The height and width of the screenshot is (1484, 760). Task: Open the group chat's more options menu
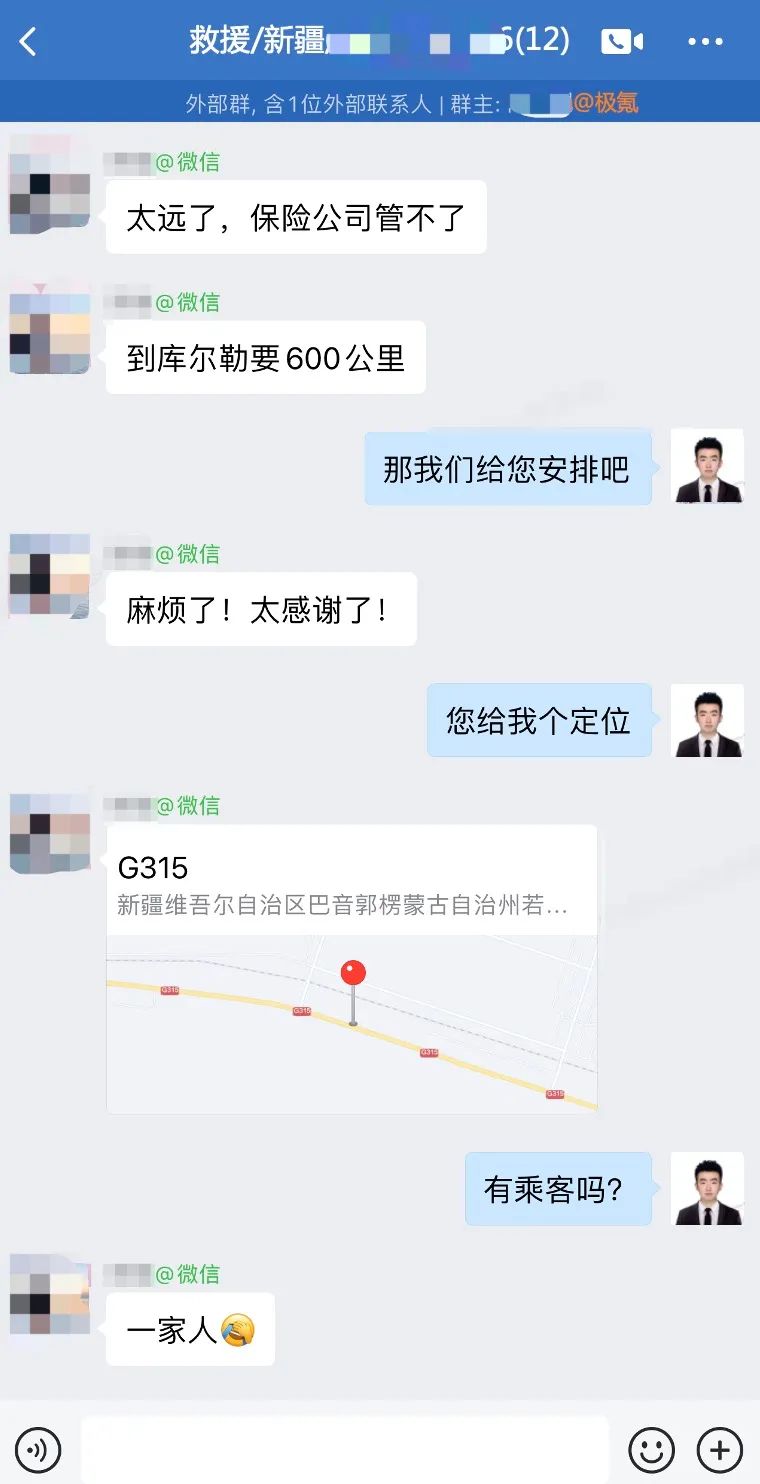(705, 41)
